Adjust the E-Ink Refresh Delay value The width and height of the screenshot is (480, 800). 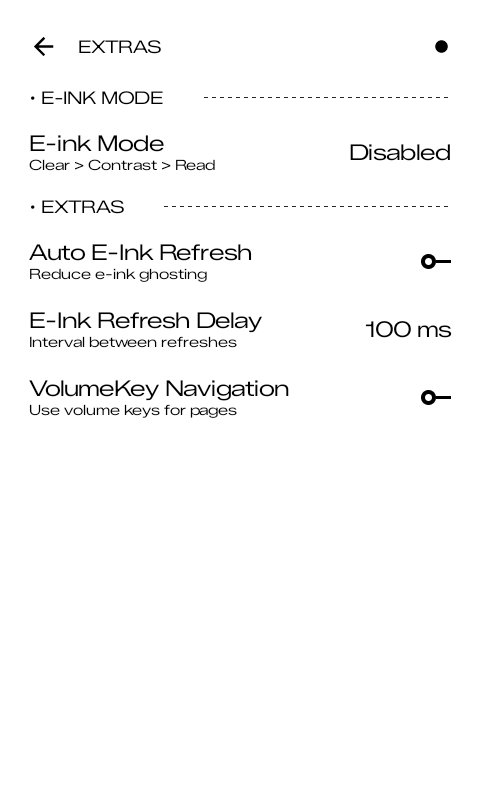pos(240,330)
